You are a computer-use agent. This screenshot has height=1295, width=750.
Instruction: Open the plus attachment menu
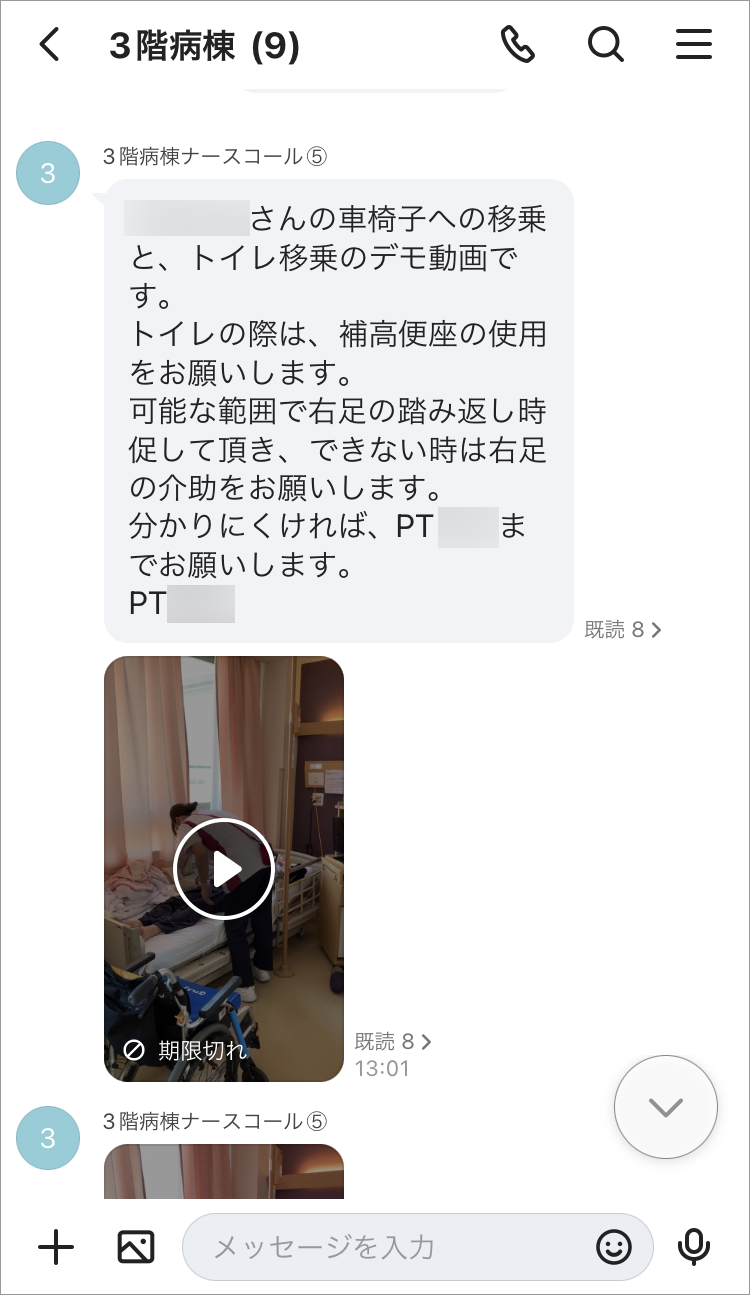(56, 1247)
